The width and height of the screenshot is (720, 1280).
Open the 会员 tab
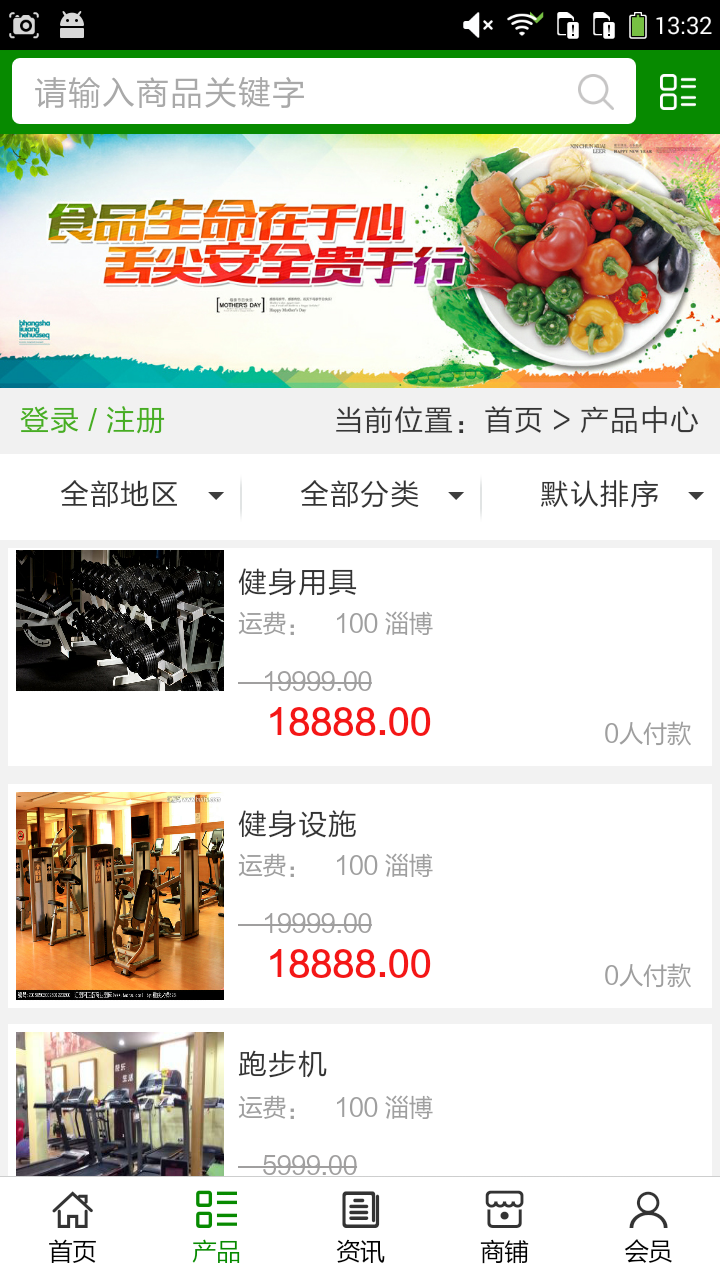[648, 1228]
